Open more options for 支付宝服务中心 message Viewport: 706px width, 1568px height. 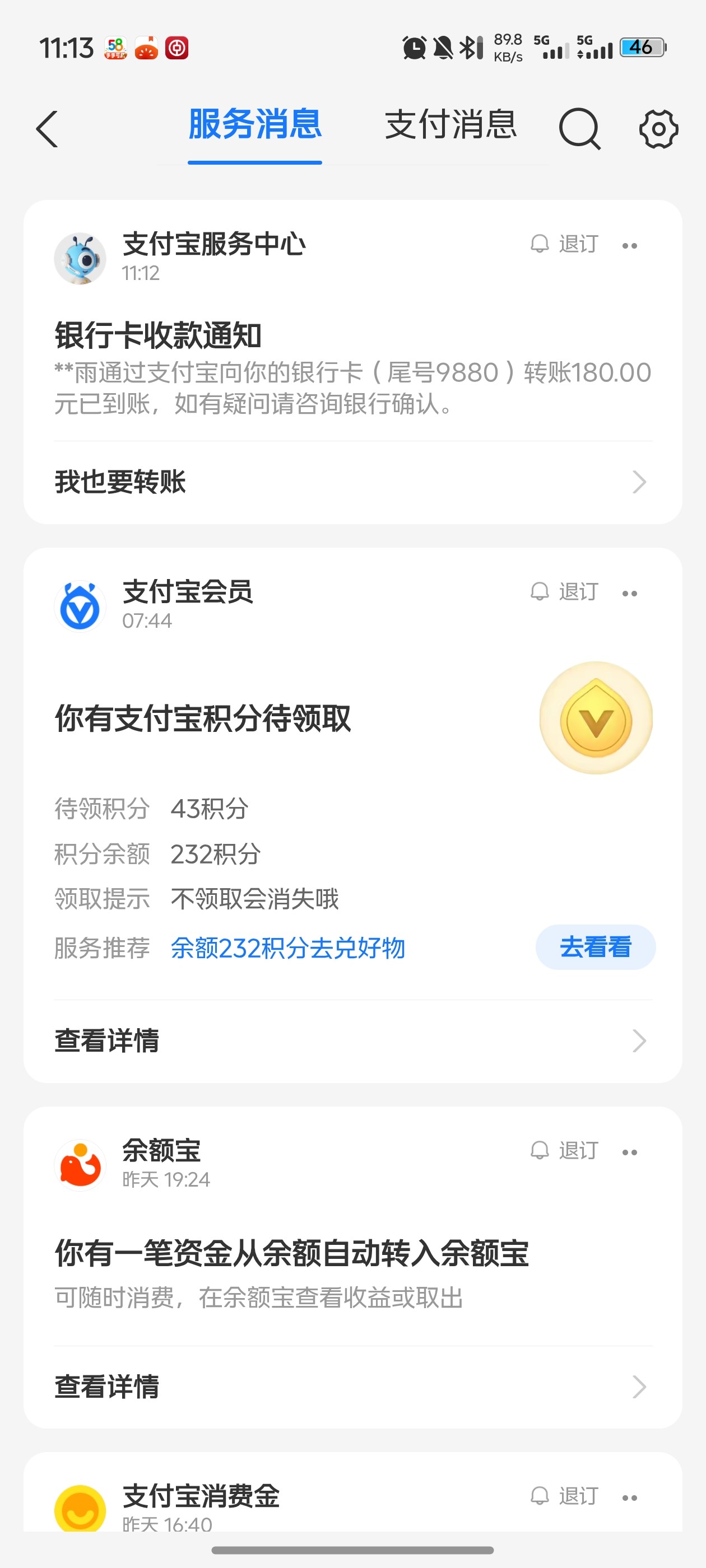coord(630,246)
